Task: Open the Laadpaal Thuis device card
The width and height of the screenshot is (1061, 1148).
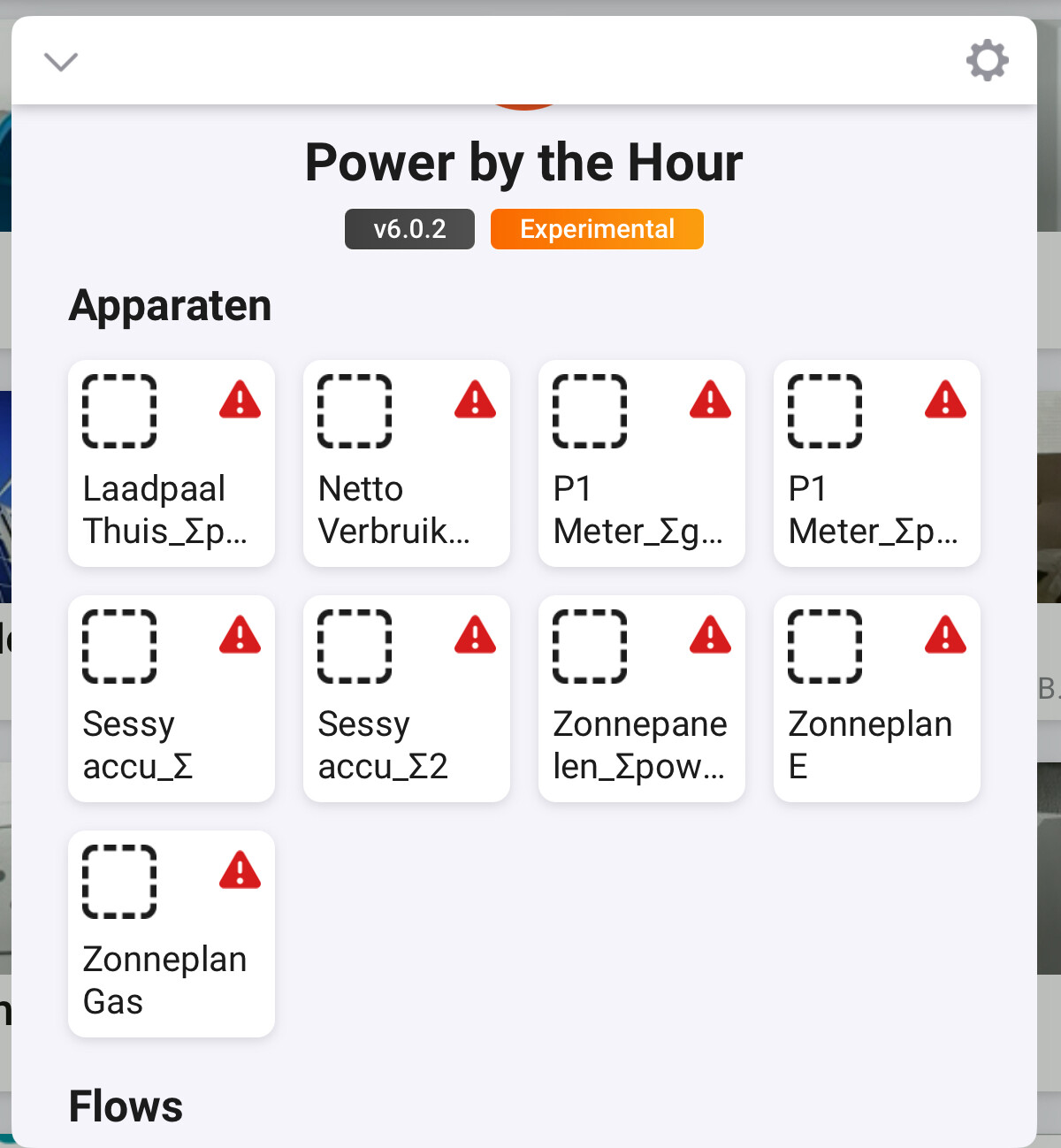Action: pyautogui.click(x=172, y=463)
